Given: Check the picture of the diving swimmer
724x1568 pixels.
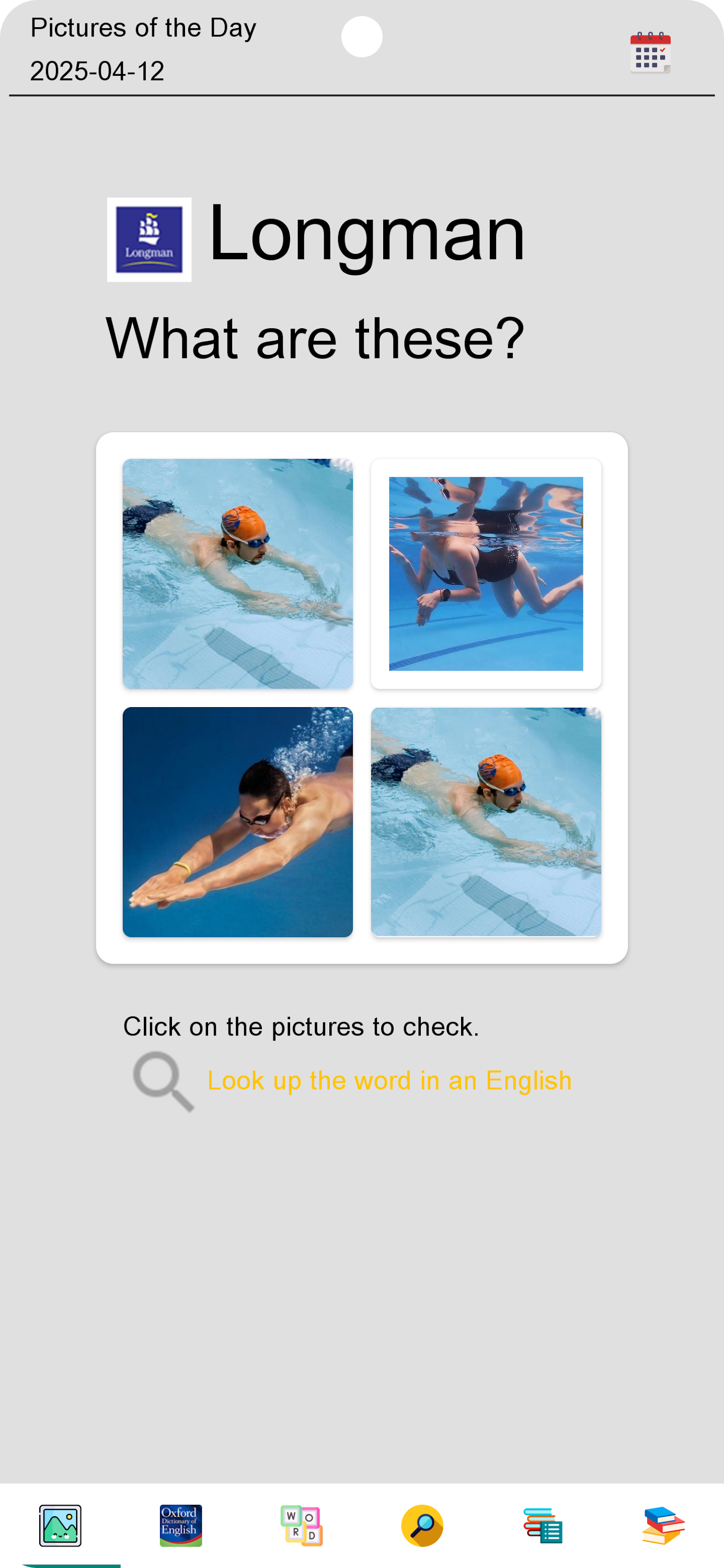Looking at the screenshot, I should [237, 822].
